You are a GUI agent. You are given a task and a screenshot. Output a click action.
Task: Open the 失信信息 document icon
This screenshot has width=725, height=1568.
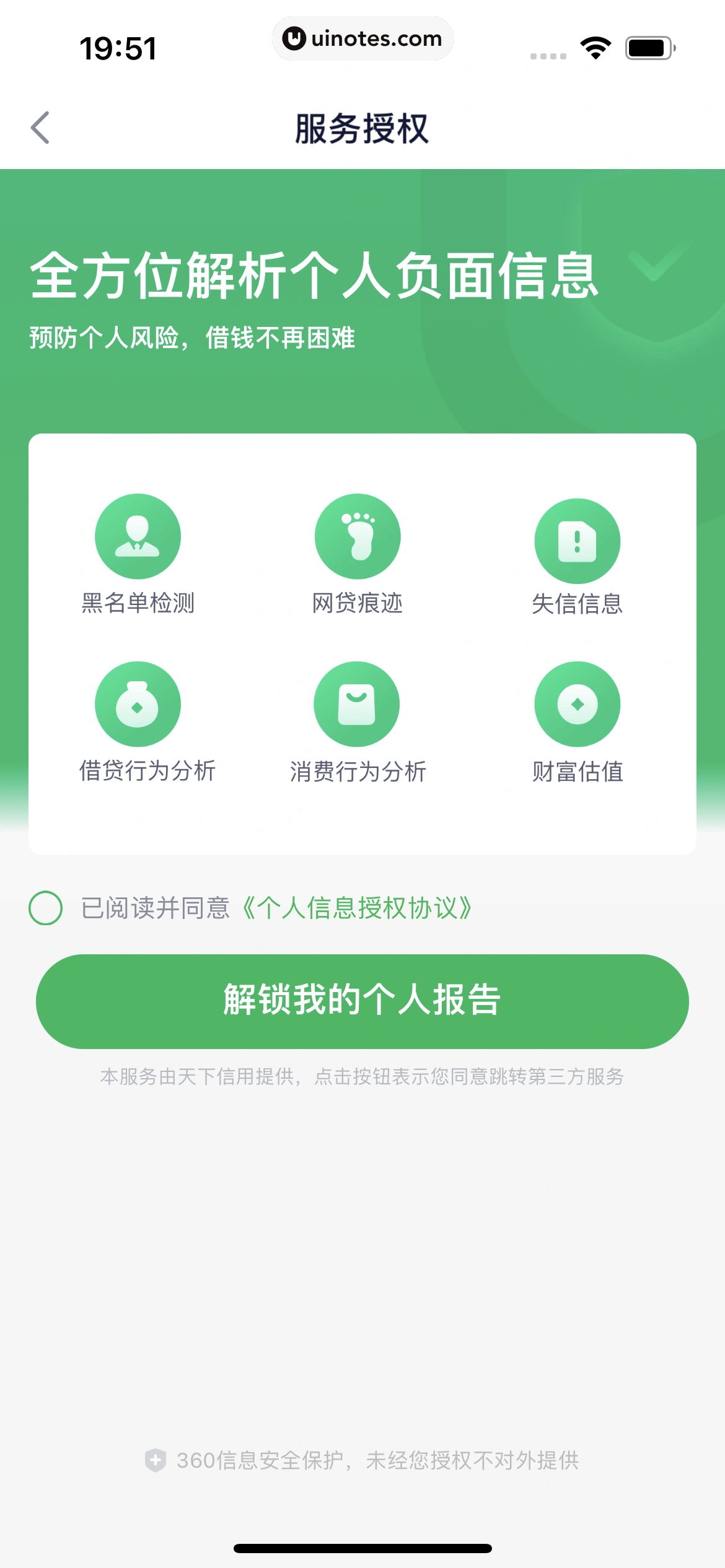click(578, 539)
